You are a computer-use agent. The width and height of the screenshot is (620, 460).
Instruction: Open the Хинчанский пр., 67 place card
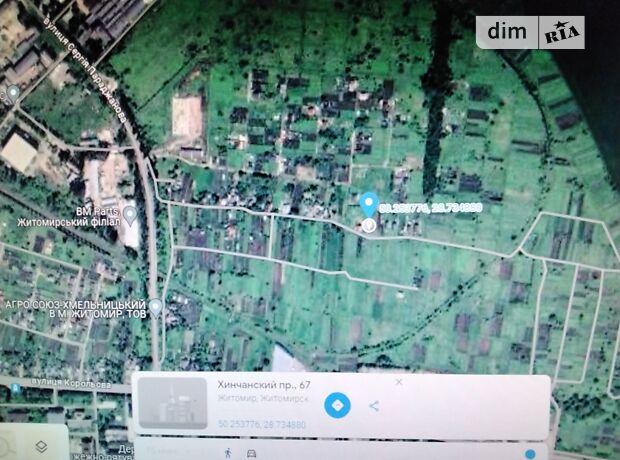pos(262,390)
